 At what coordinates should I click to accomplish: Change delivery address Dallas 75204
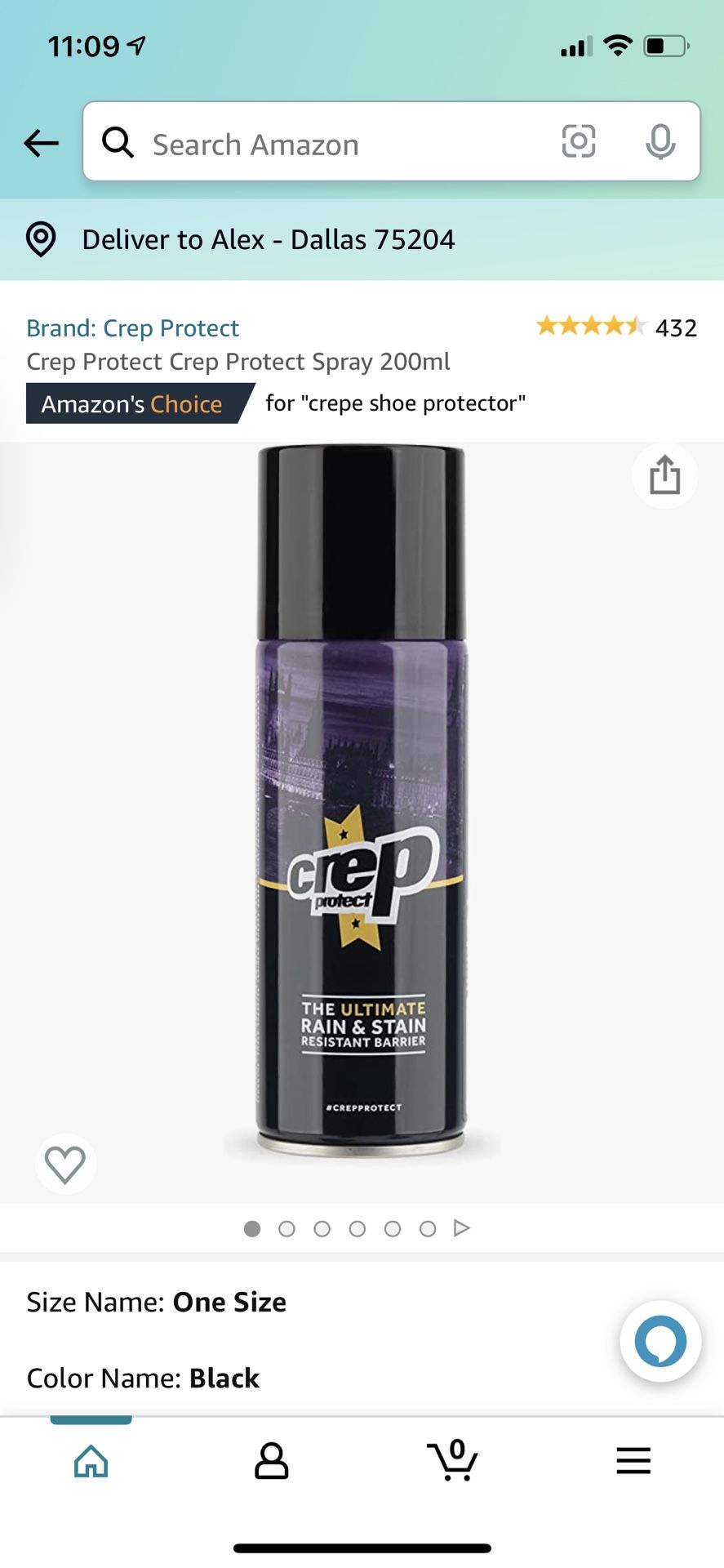click(x=268, y=240)
